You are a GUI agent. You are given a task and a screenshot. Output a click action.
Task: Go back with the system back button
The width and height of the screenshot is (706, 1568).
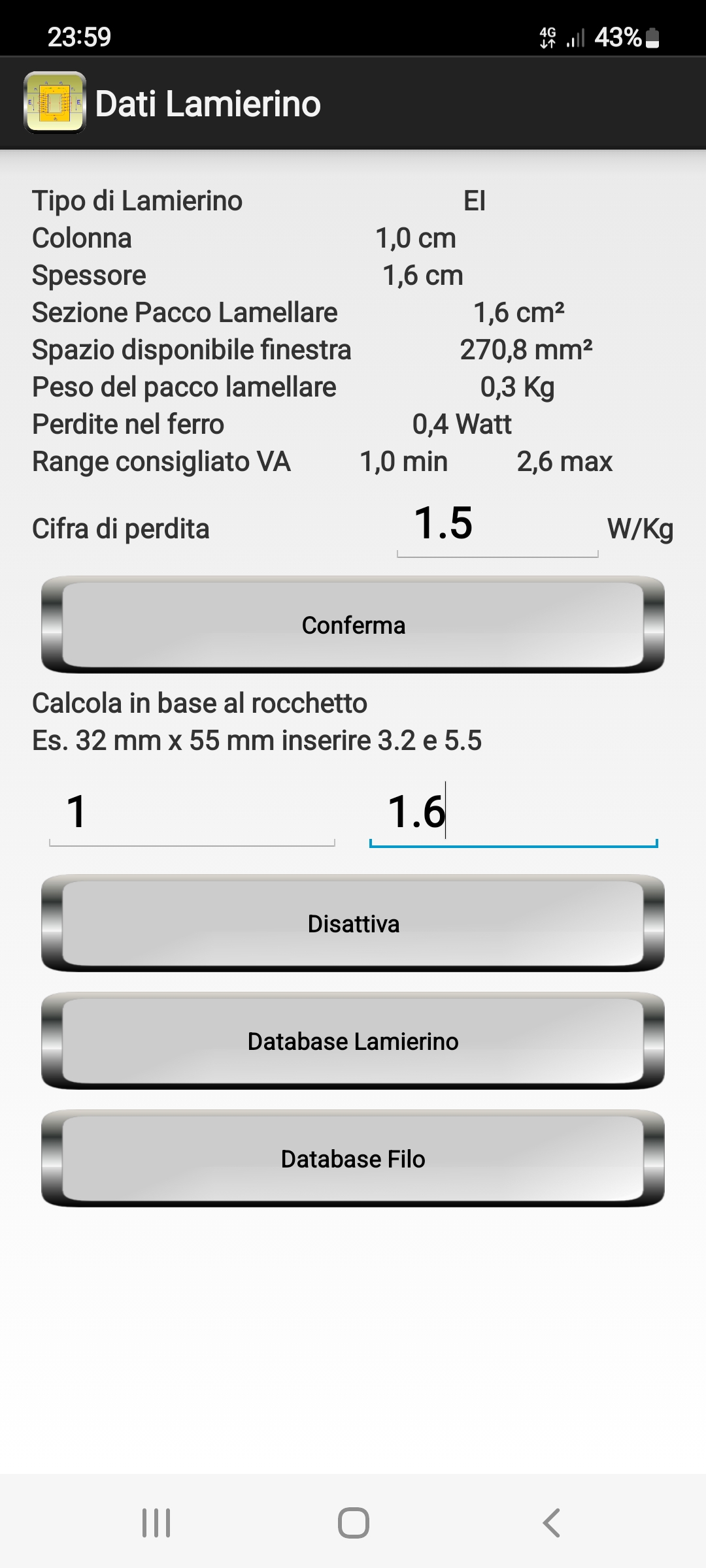[551, 1523]
